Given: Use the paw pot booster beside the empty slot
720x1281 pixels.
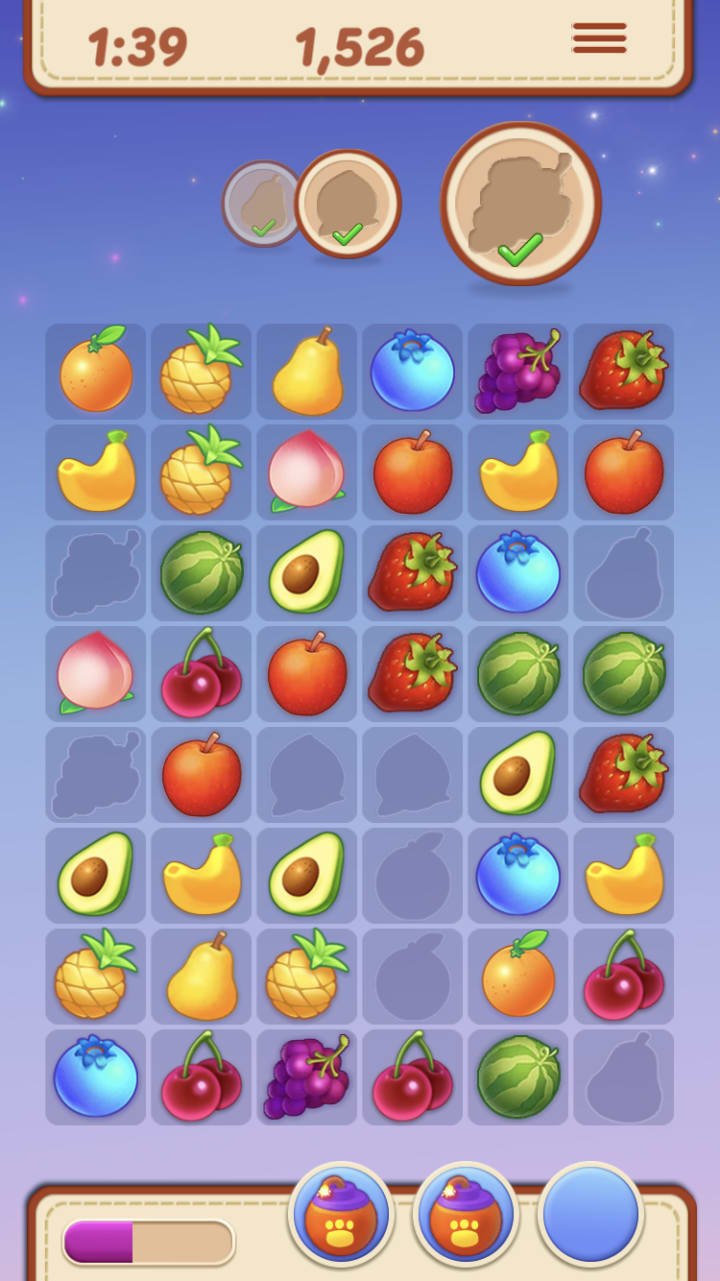Looking at the screenshot, I should [x=465, y=1214].
